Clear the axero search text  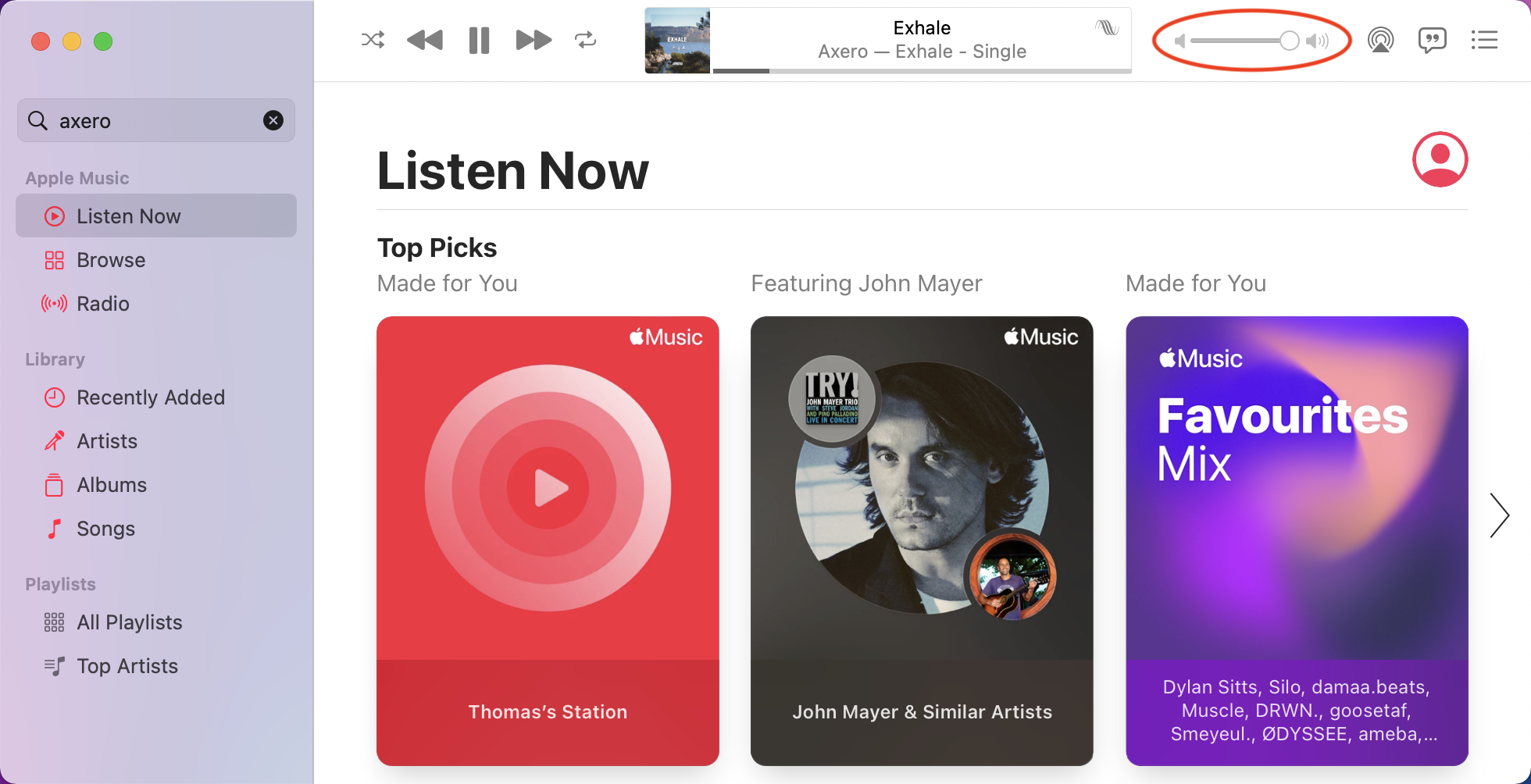[273, 120]
